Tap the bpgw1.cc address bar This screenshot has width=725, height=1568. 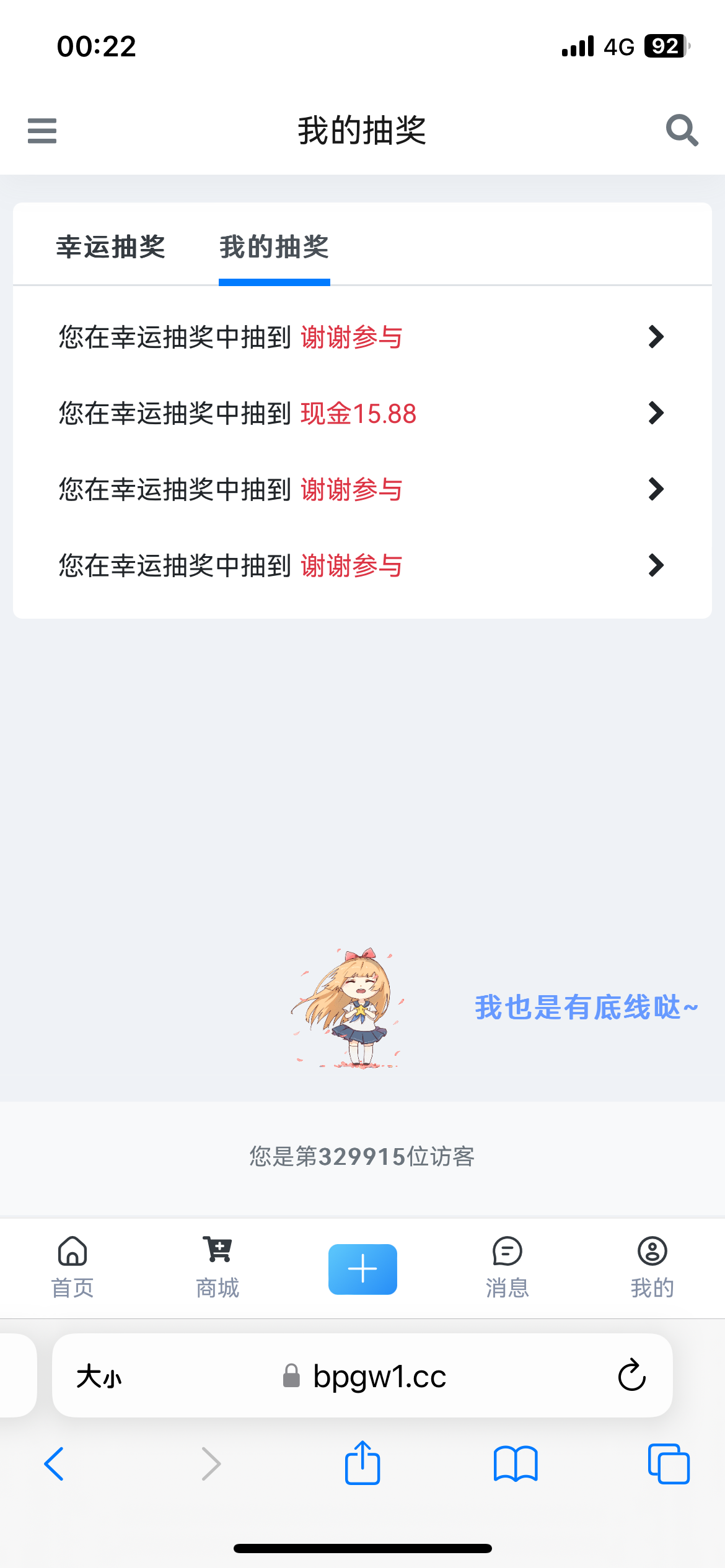point(362,1375)
